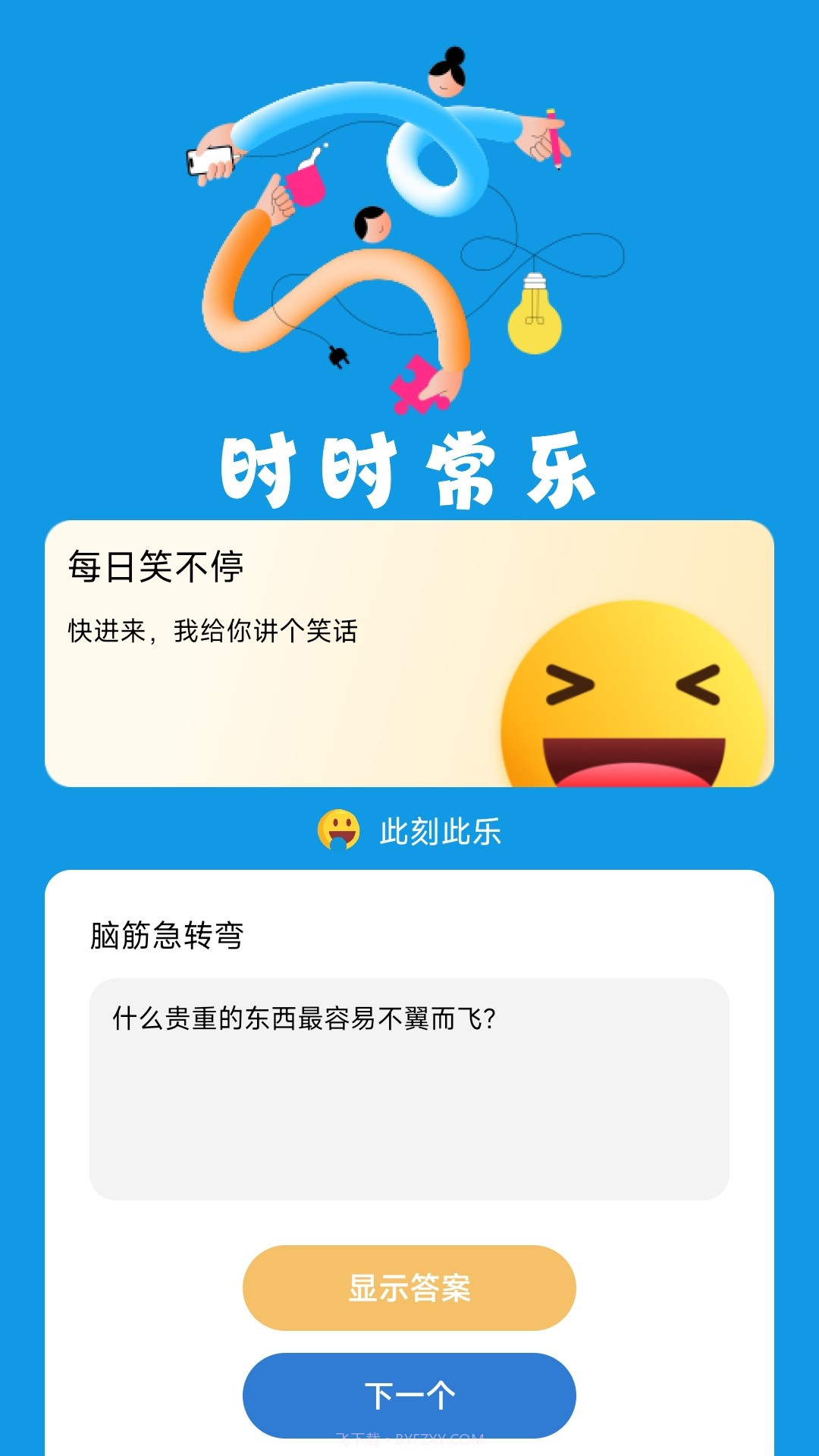
Task: Tap the power plug drawing in the illustration
Action: tap(336, 356)
